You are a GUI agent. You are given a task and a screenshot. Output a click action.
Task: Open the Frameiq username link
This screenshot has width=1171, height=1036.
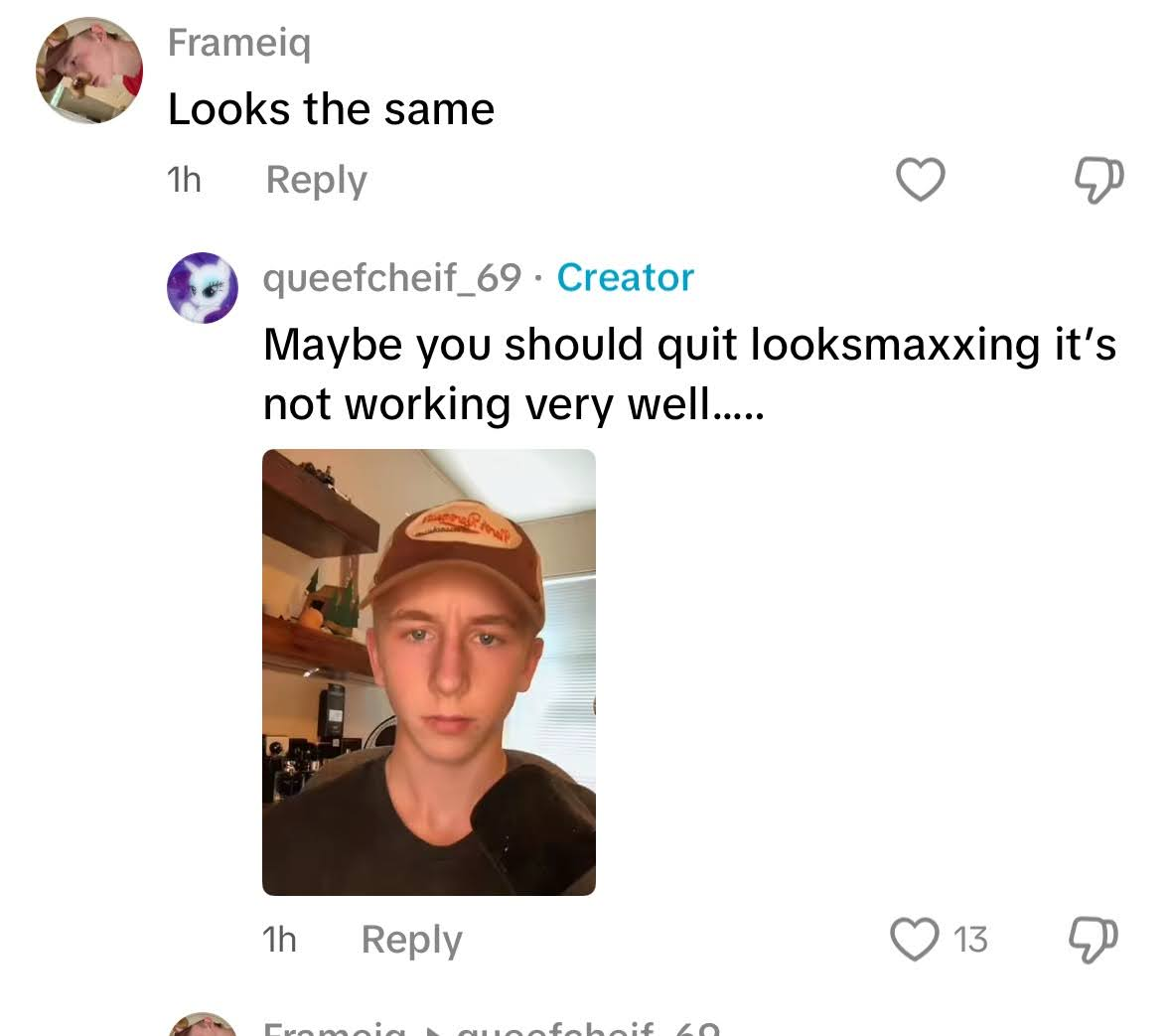[238, 42]
